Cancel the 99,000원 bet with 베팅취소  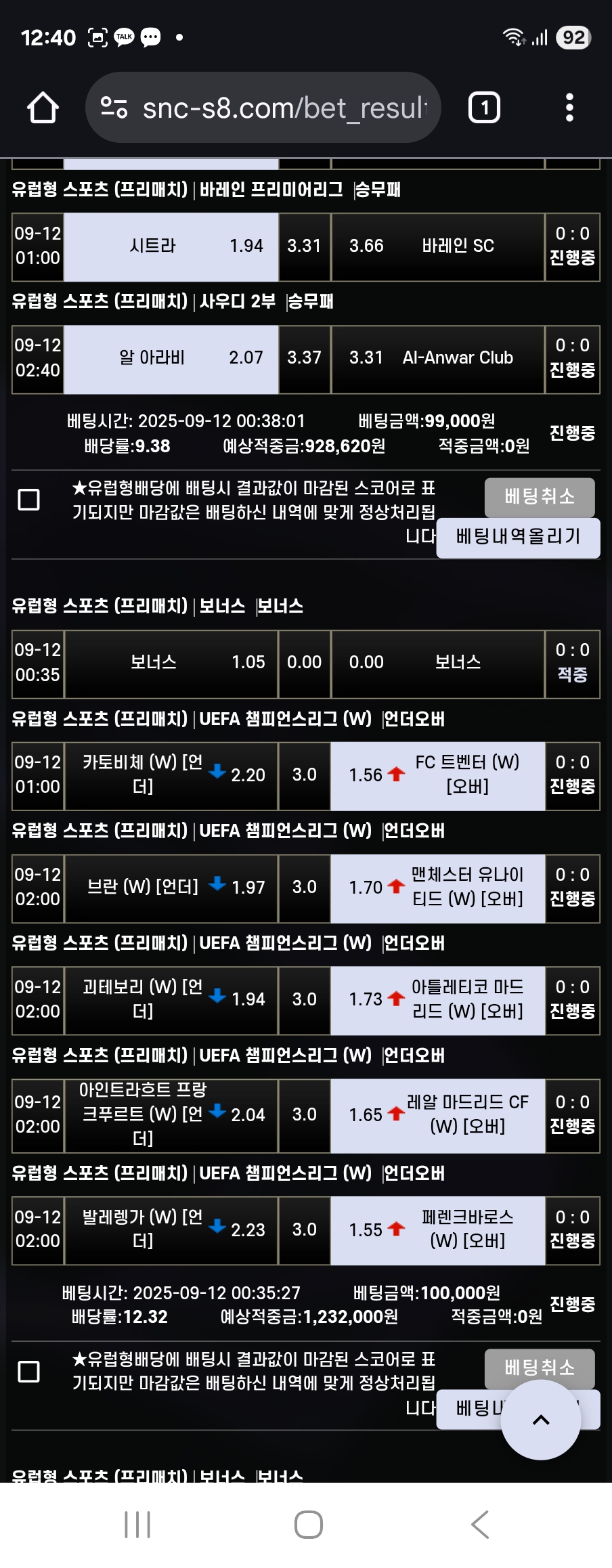(x=539, y=497)
